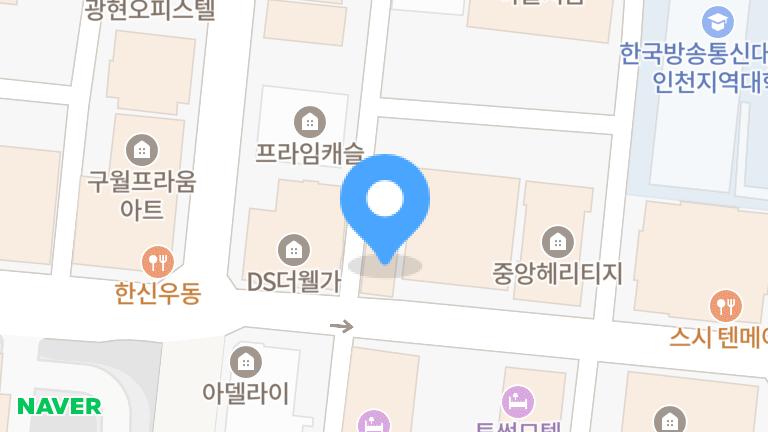The image size is (768, 432).
Task: Select the 스시 텐메이 restaurant marker
Action: (724, 306)
